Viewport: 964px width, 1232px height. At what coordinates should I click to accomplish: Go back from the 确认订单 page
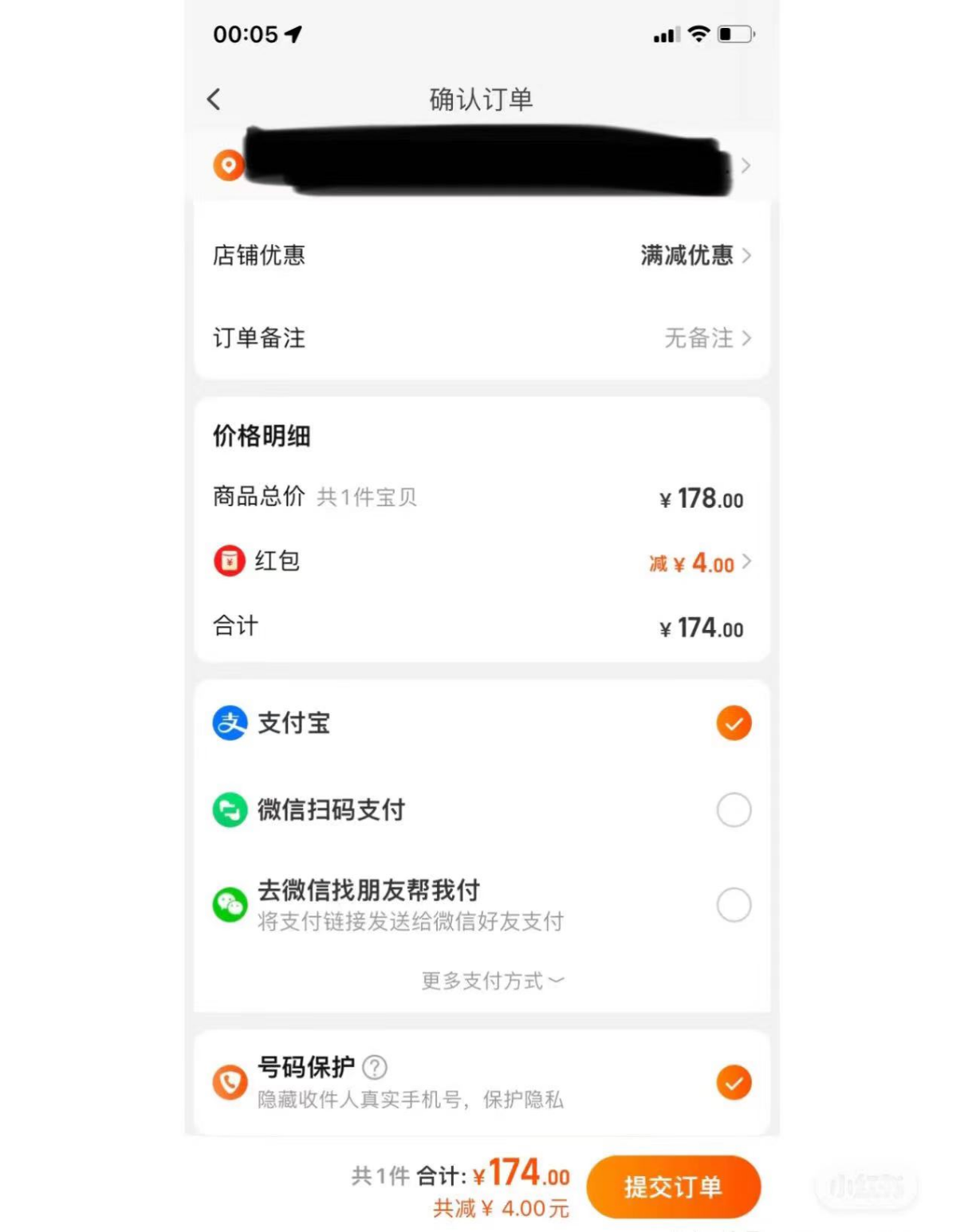tap(214, 100)
